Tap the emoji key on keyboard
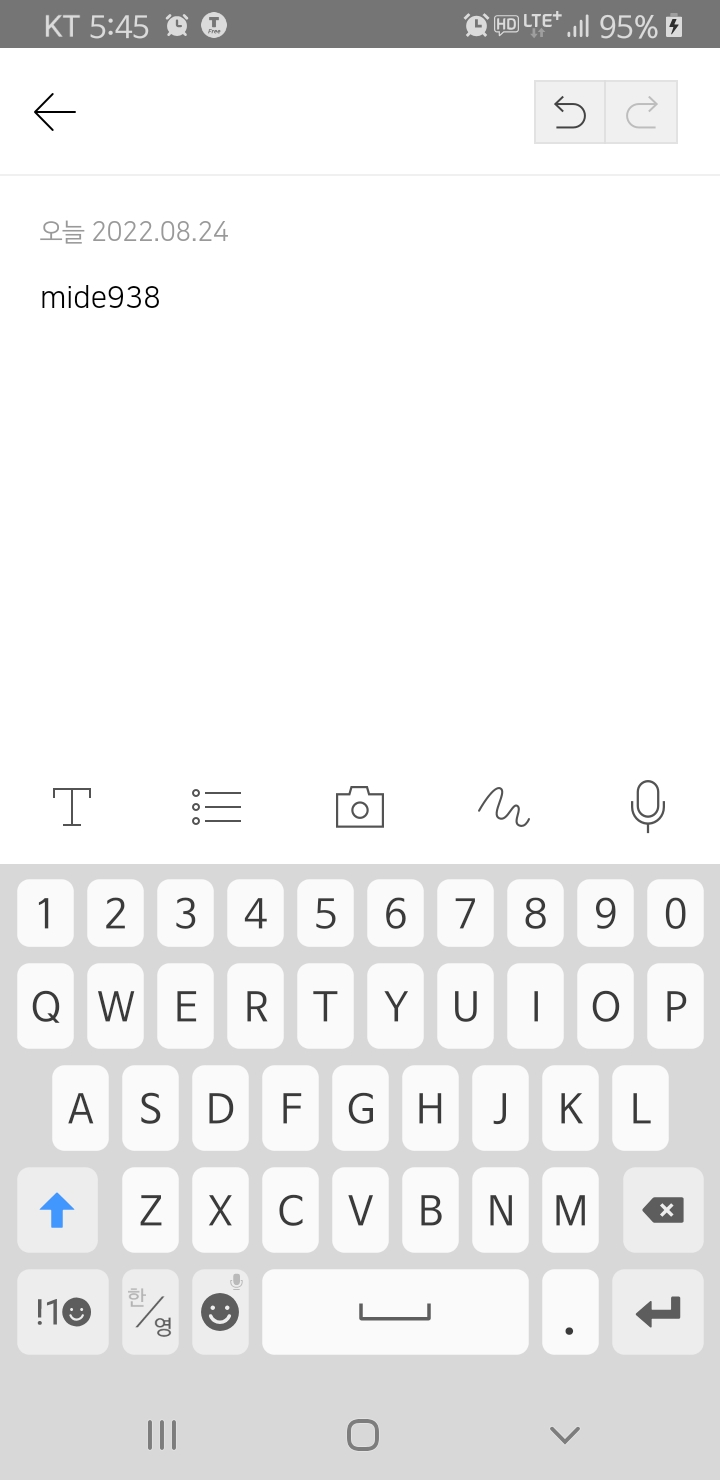This screenshot has height=1480, width=720. [220, 1312]
